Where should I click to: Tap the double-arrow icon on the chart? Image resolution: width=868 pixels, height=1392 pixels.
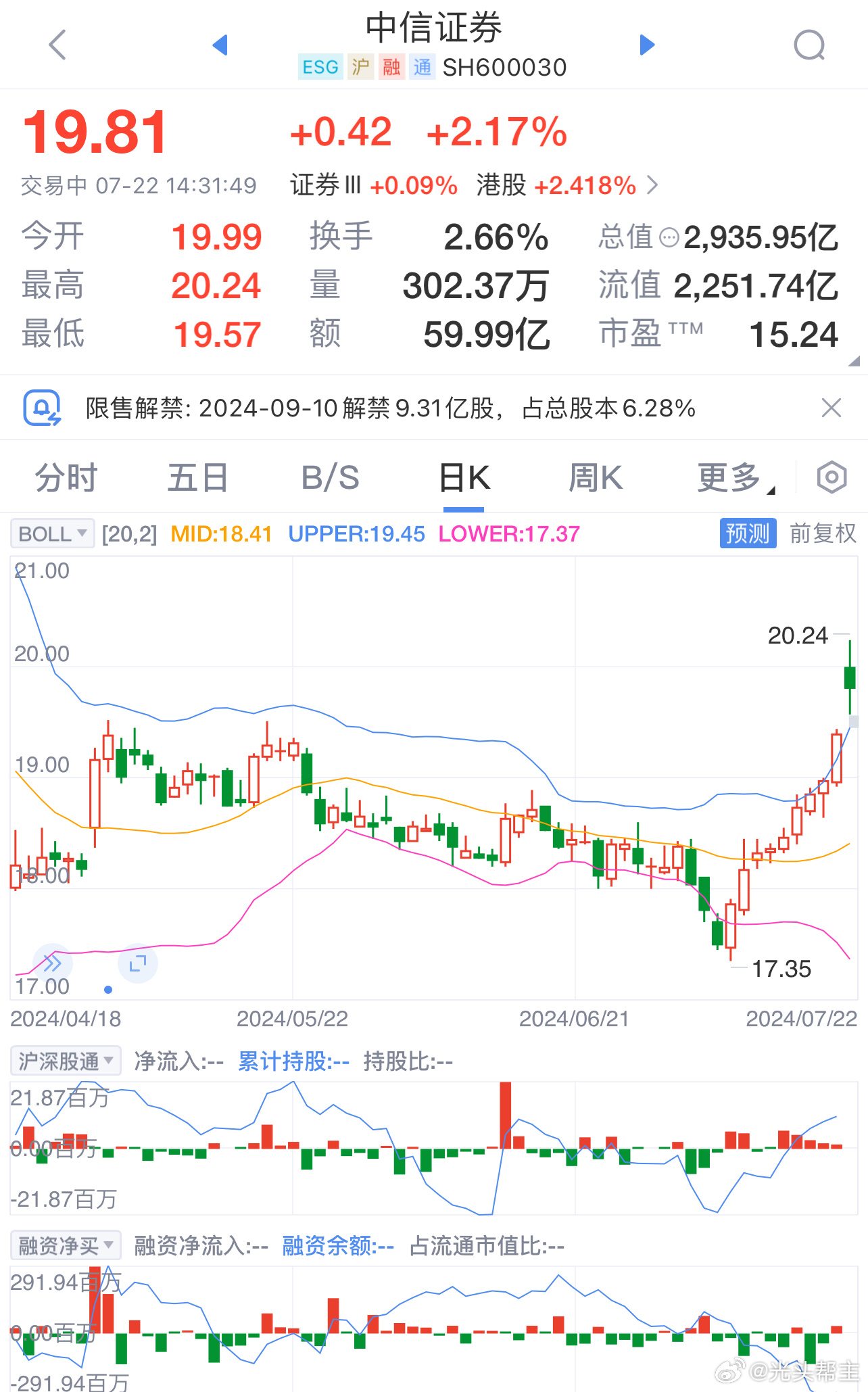click(x=53, y=963)
